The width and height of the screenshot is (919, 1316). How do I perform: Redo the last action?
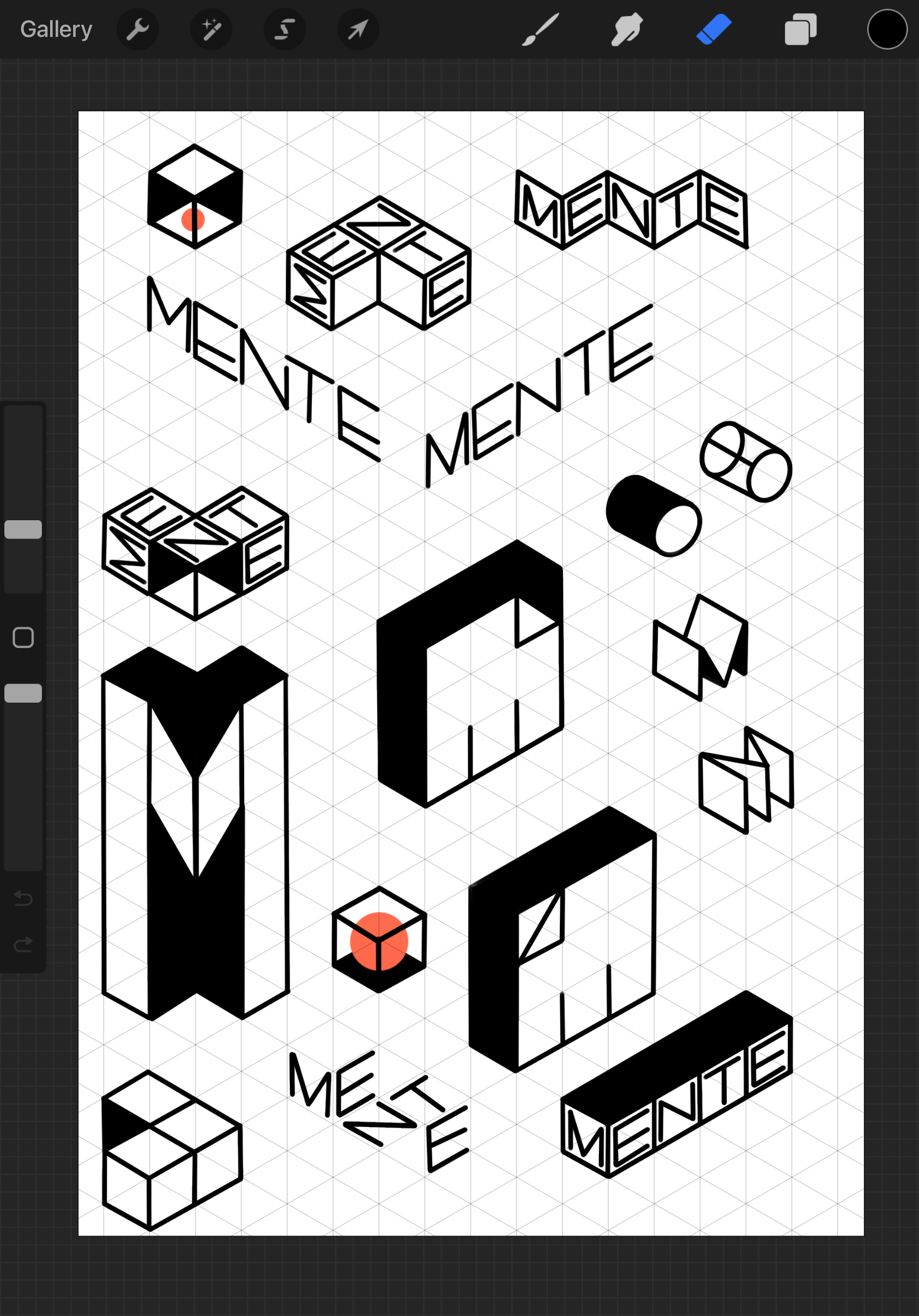pyautogui.click(x=24, y=945)
